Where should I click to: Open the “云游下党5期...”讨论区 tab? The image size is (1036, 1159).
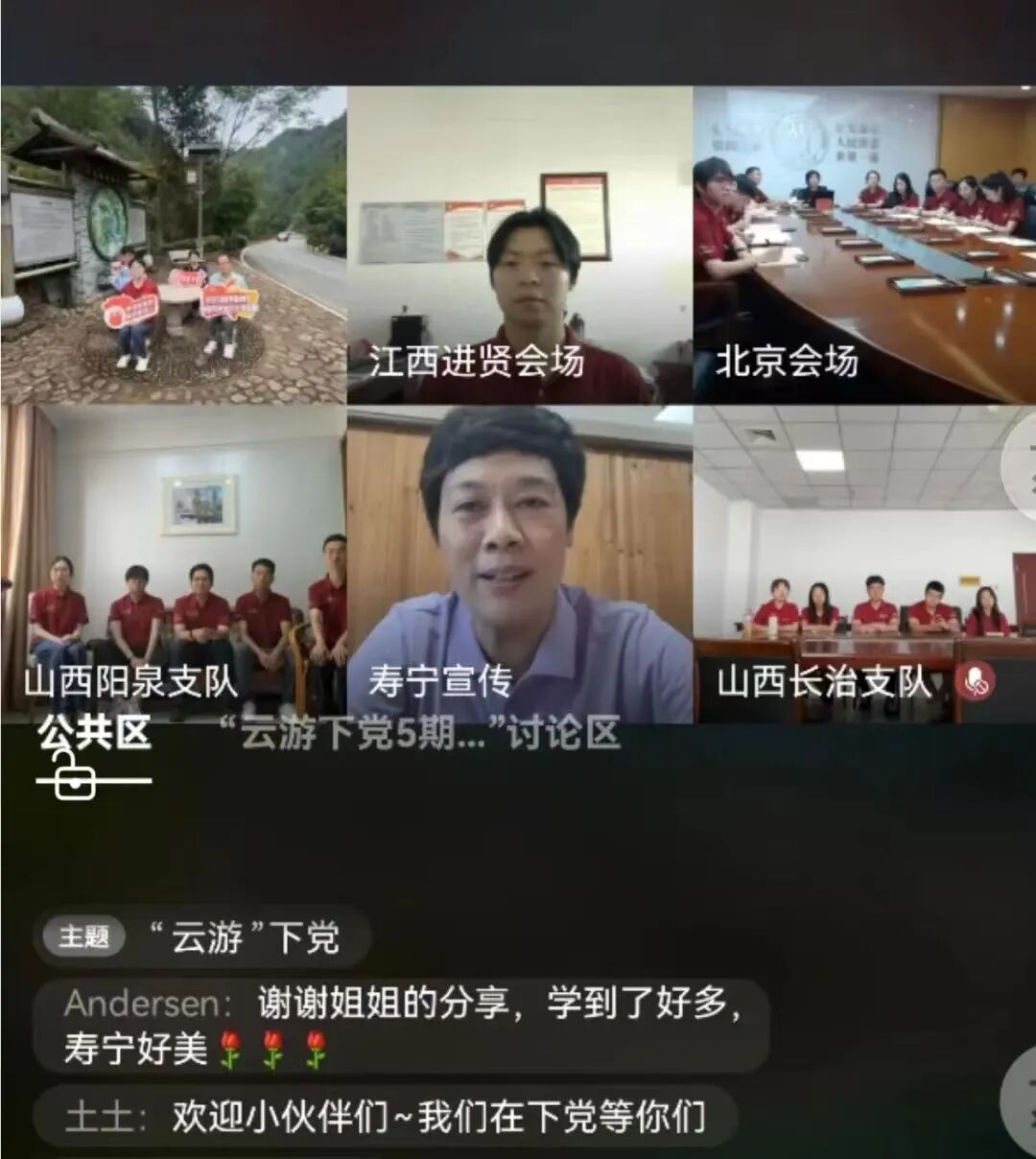tap(419, 734)
